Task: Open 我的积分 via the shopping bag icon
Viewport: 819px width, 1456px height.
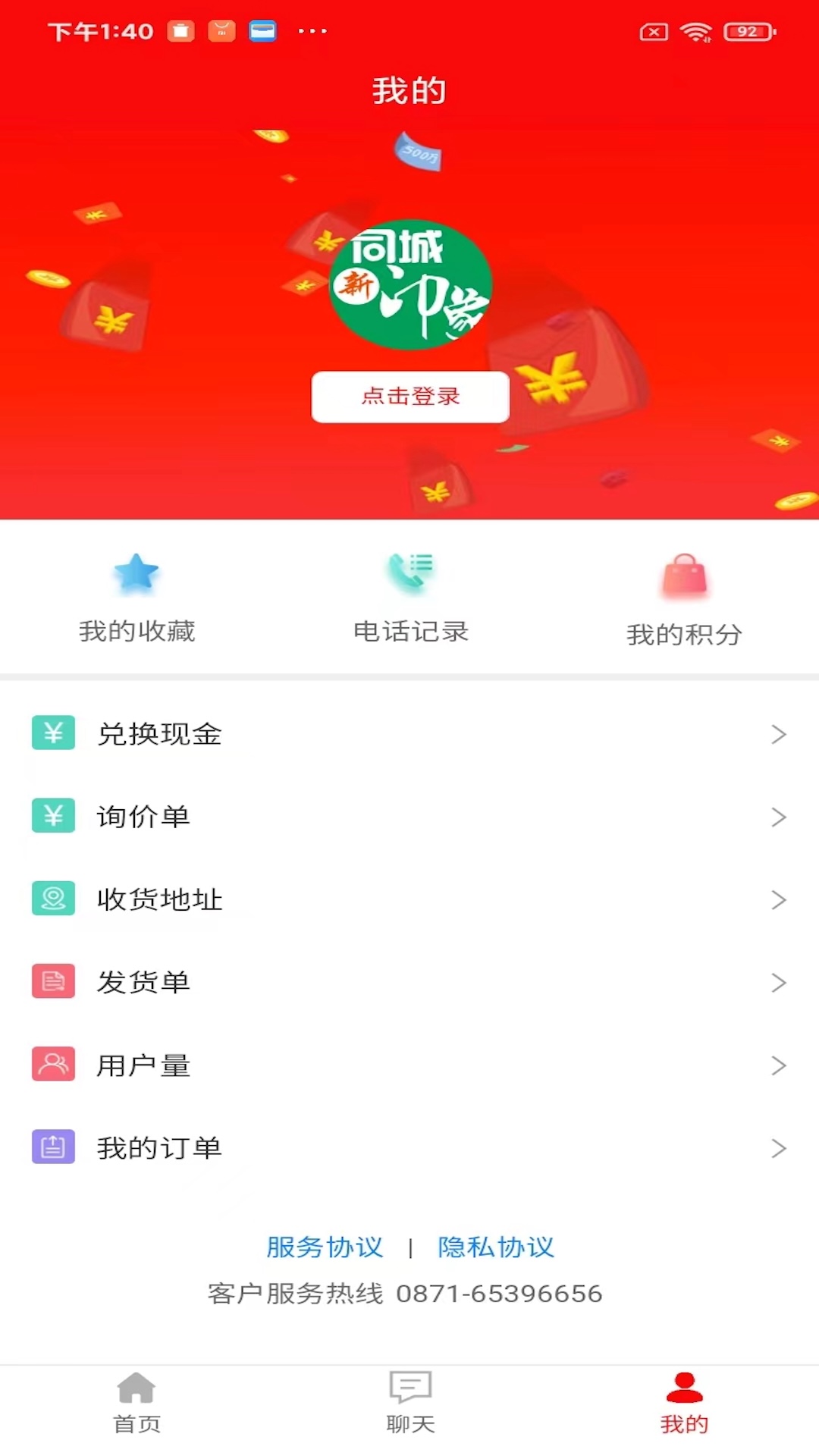Action: coord(684,574)
